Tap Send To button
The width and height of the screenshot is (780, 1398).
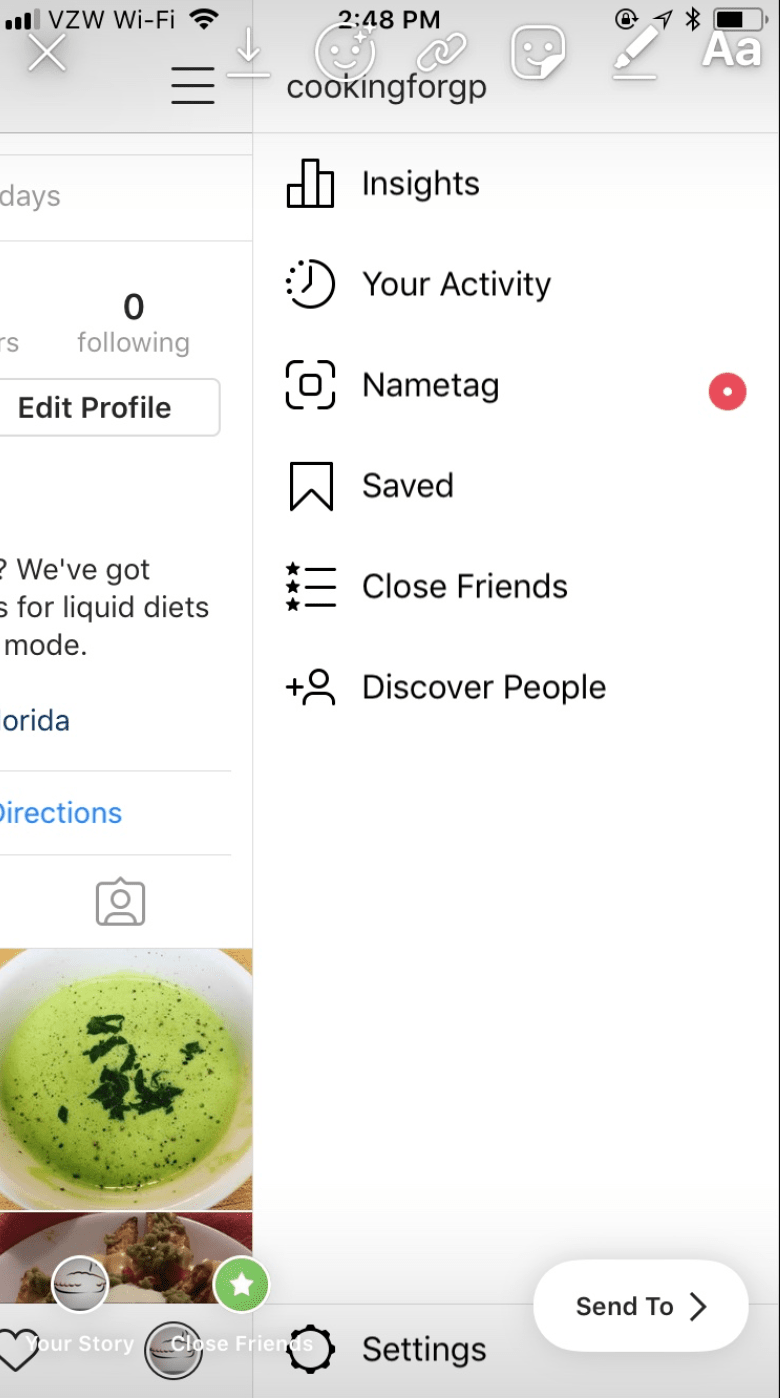[x=641, y=1306]
